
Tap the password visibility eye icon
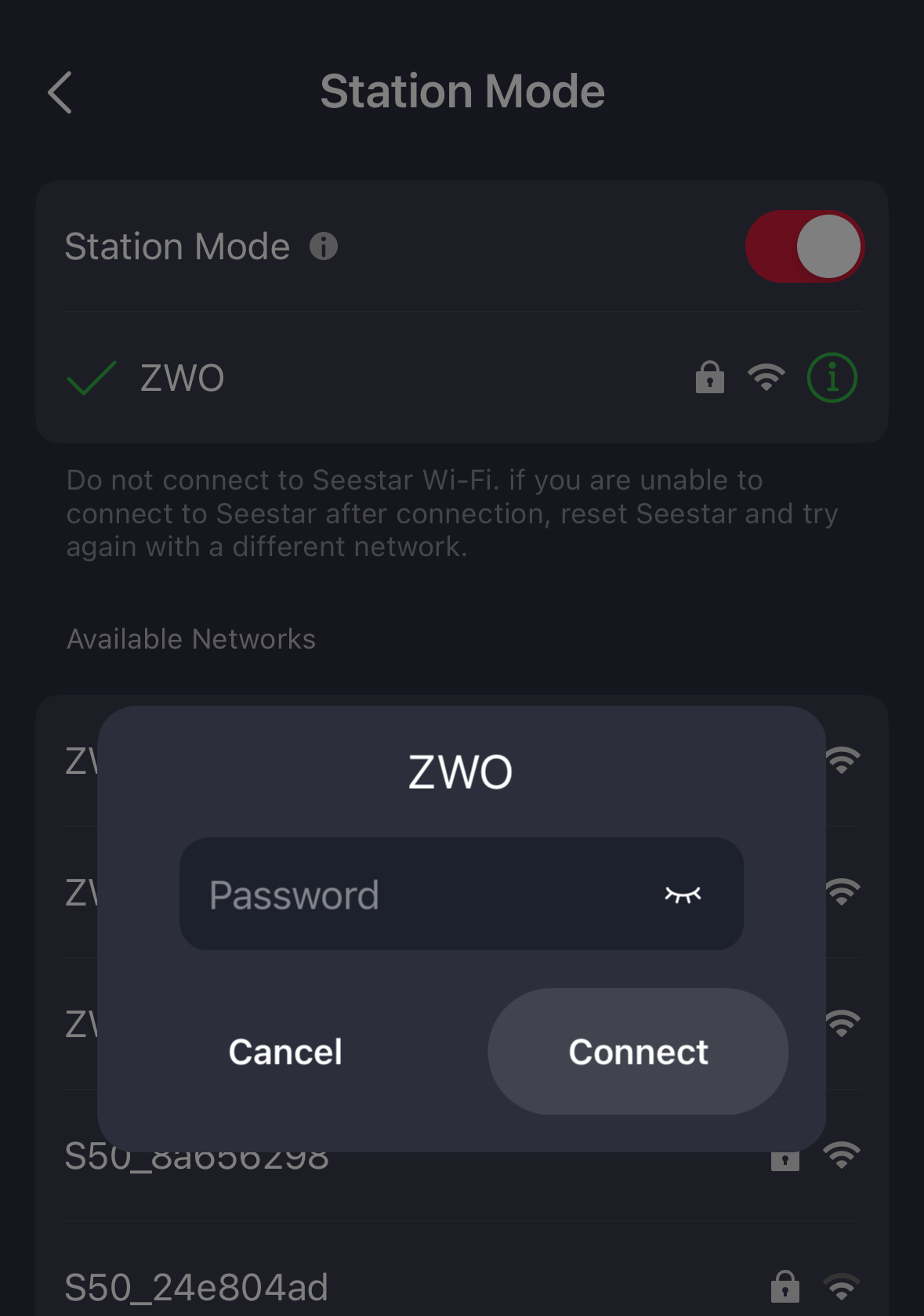pos(681,895)
